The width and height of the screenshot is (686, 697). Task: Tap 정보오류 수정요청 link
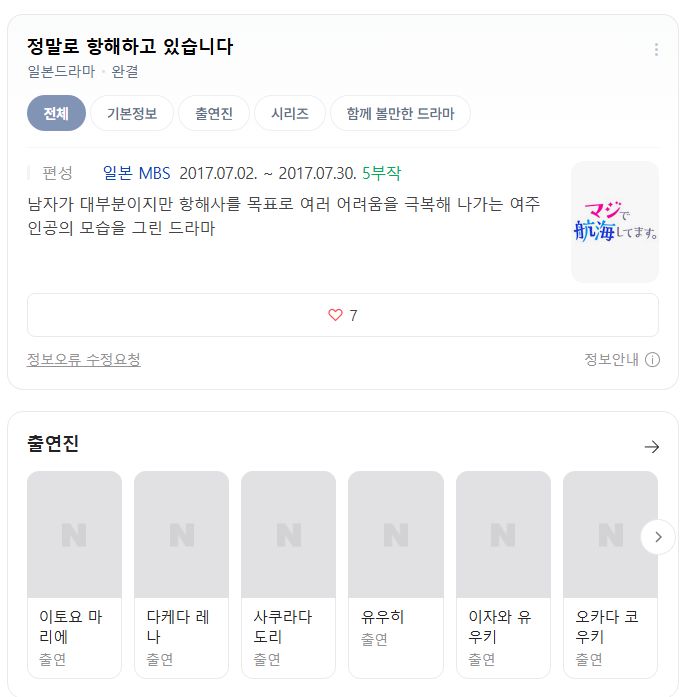pyautogui.click(x=84, y=359)
